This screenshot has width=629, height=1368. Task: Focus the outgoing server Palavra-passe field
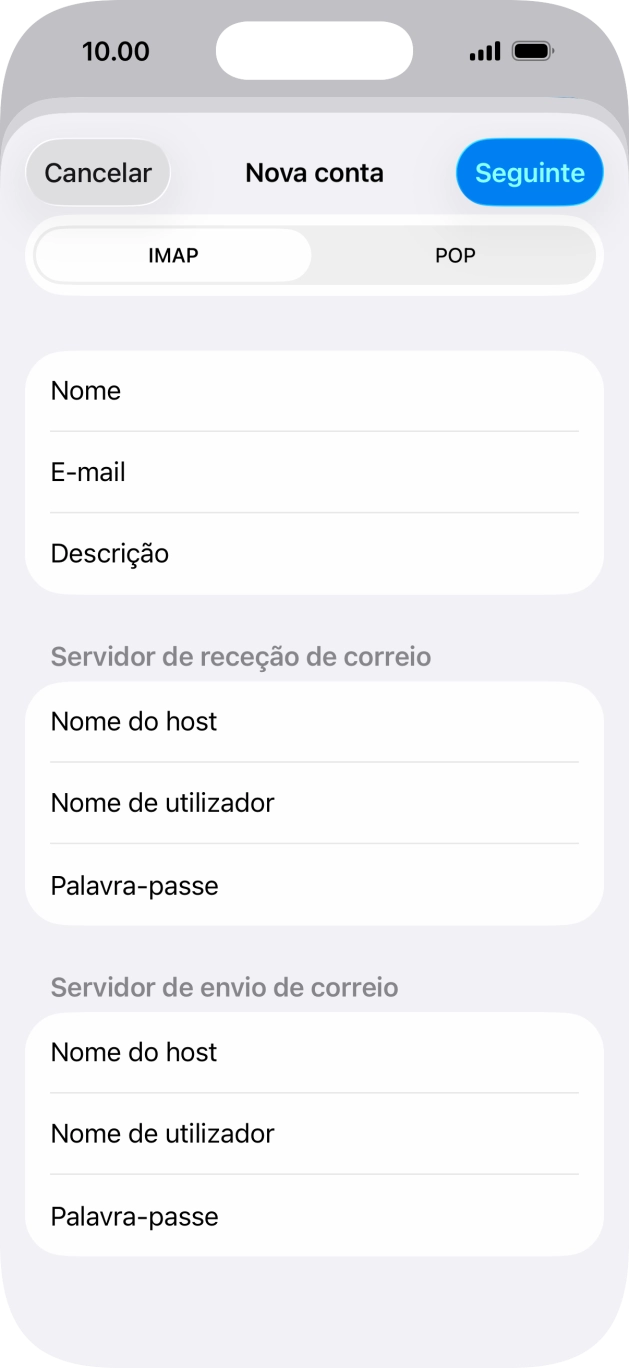(314, 1216)
